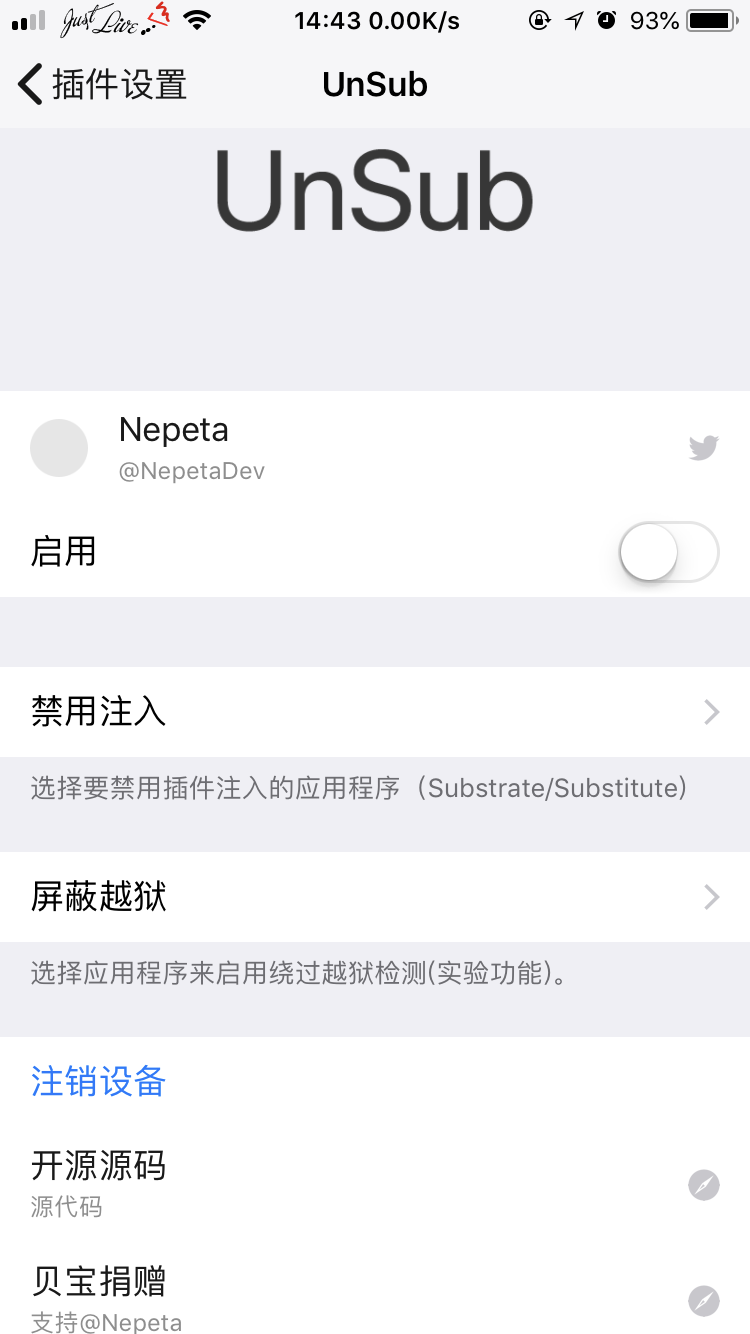Tap the Nepeta avatar circle
The height and width of the screenshot is (1334, 750).
[x=59, y=448]
